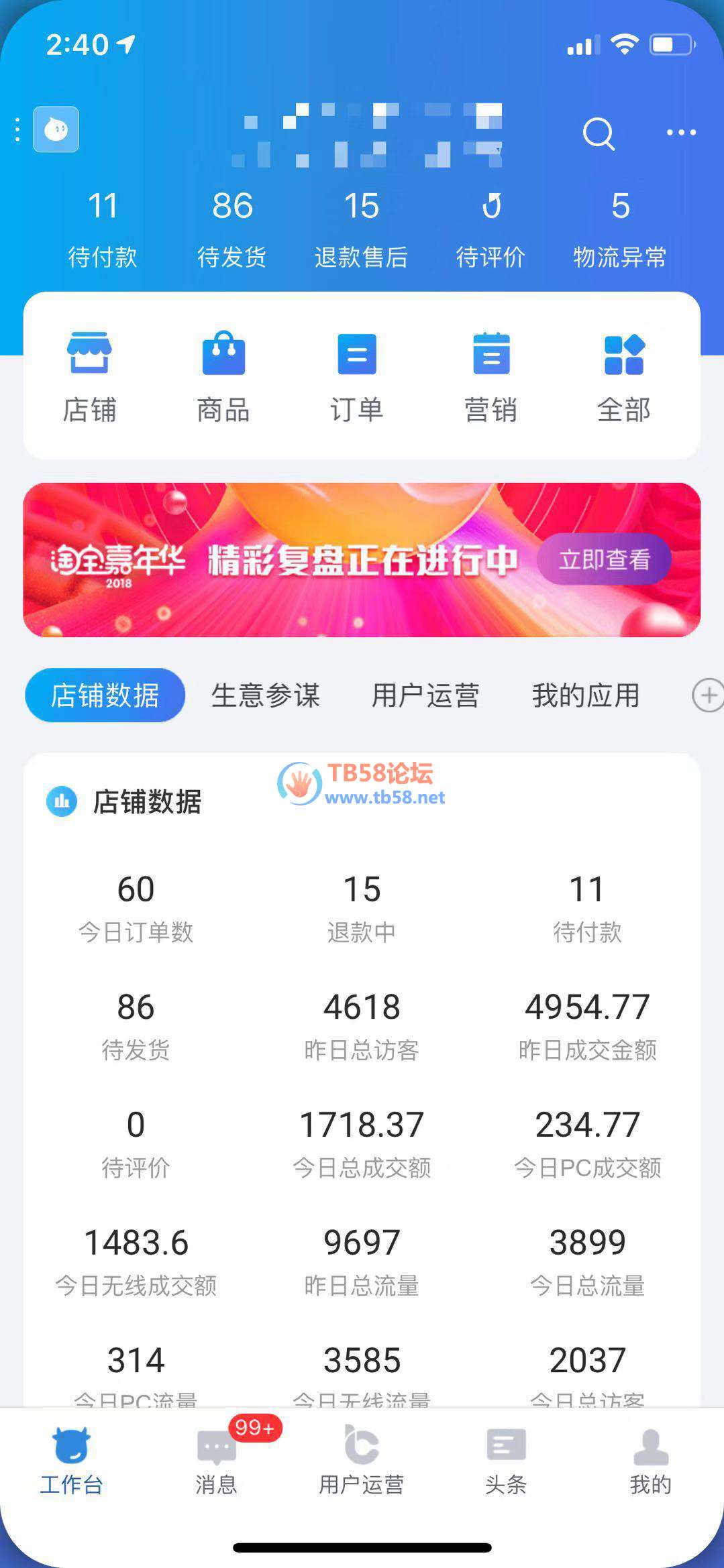Open the search icon in the header
This screenshot has height=1568, width=724.
pyautogui.click(x=598, y=133)
